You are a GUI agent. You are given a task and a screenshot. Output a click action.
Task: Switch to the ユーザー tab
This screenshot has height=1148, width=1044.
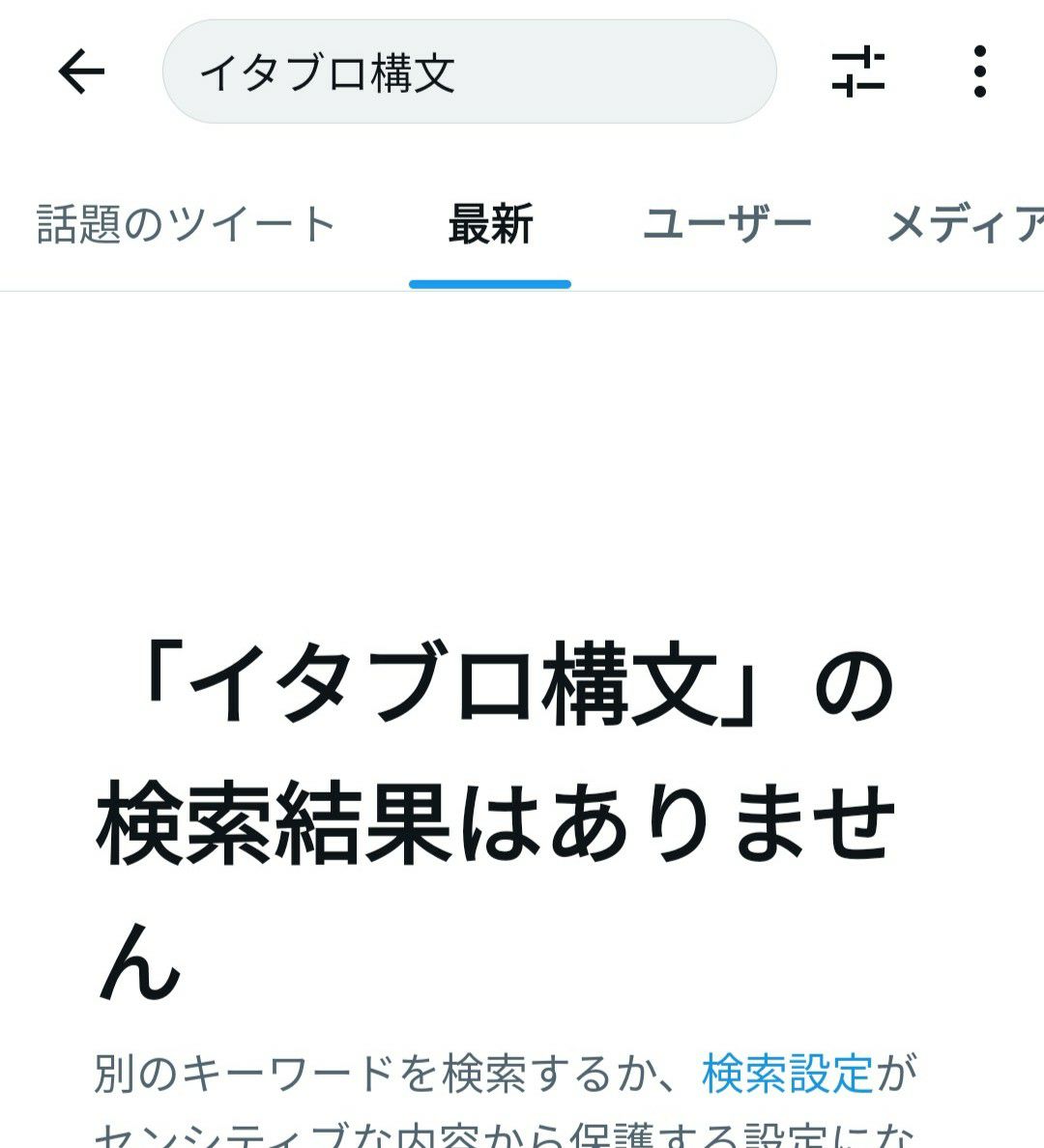click(x=727, y=224)
